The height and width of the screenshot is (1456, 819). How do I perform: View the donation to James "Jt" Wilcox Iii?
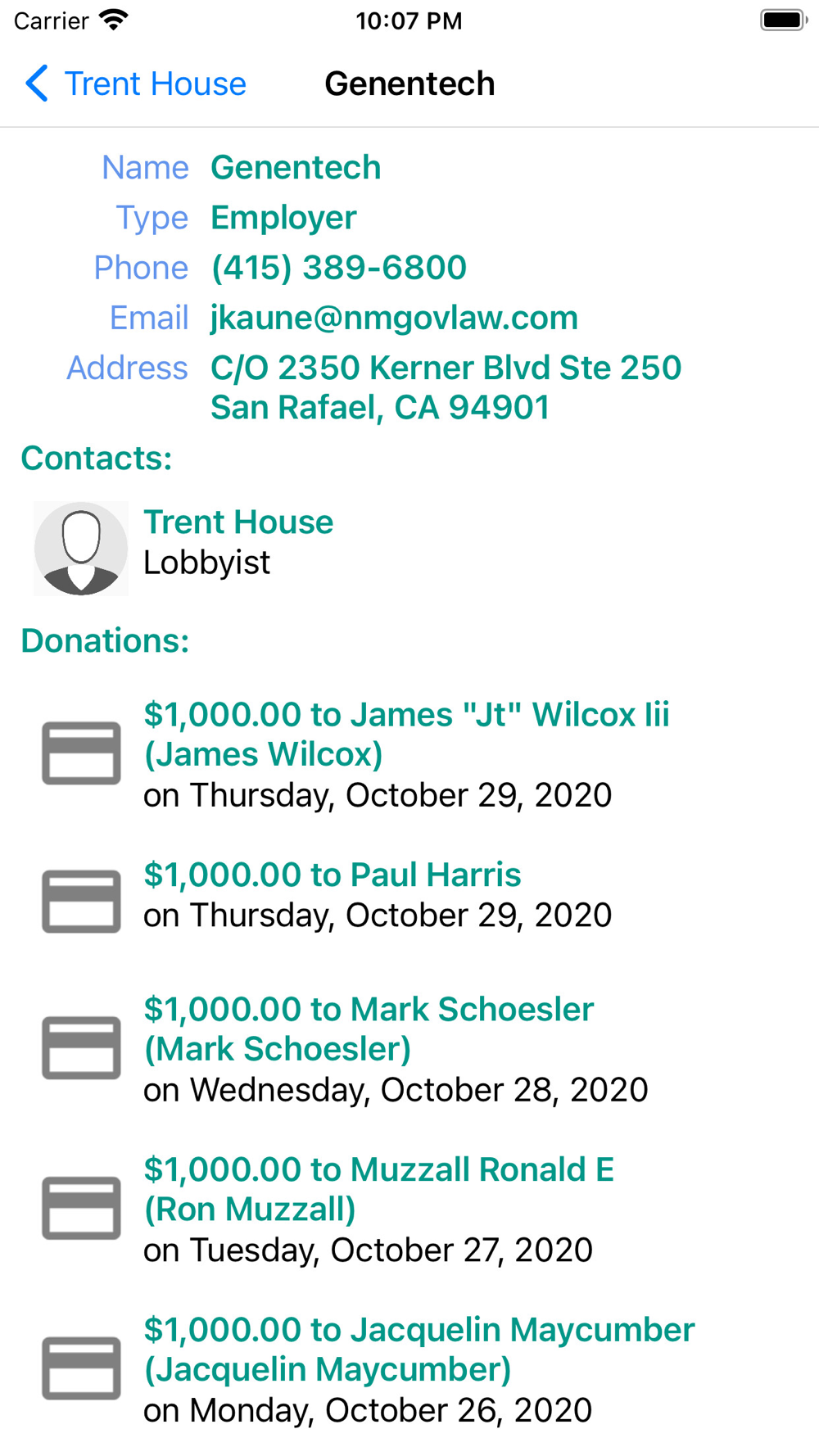[x=406, y=753]
